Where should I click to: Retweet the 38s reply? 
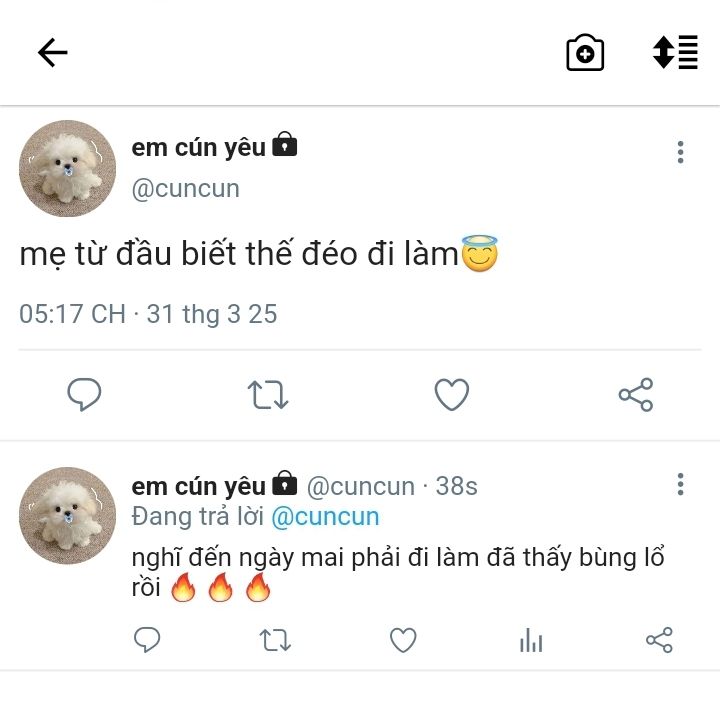(275, 640)
